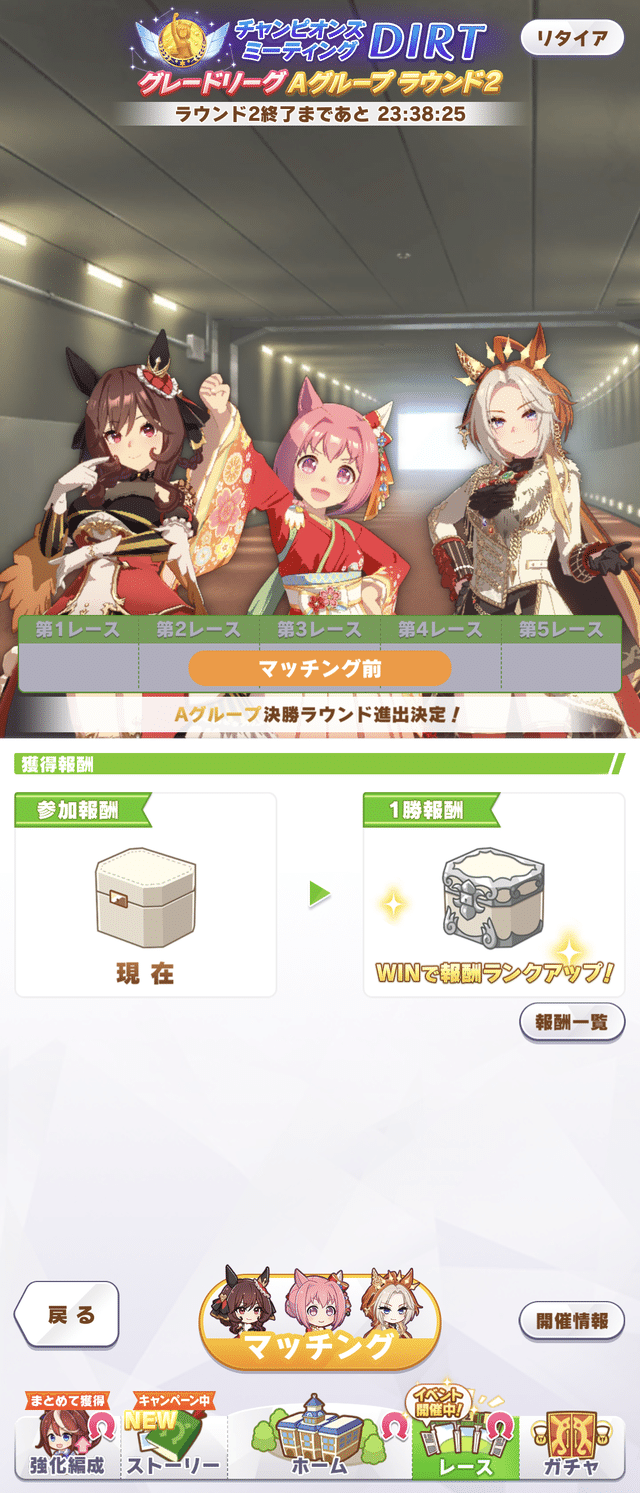Screen dimensions: 640x1493
Task: Go back with 戻る button
Action: (68, 1315)
